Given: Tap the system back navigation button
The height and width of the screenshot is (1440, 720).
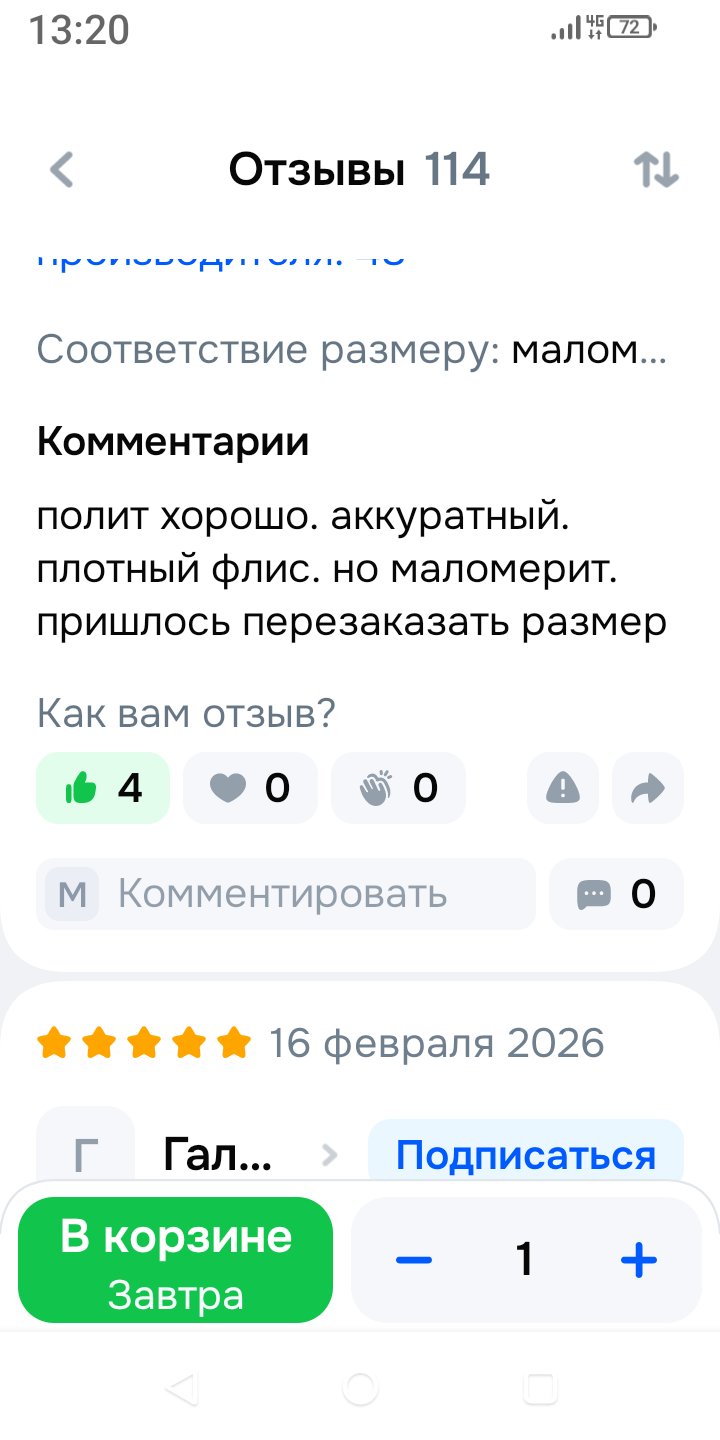Looking at the screenshot, I should pyautogui.click(x=181, y=1388).
